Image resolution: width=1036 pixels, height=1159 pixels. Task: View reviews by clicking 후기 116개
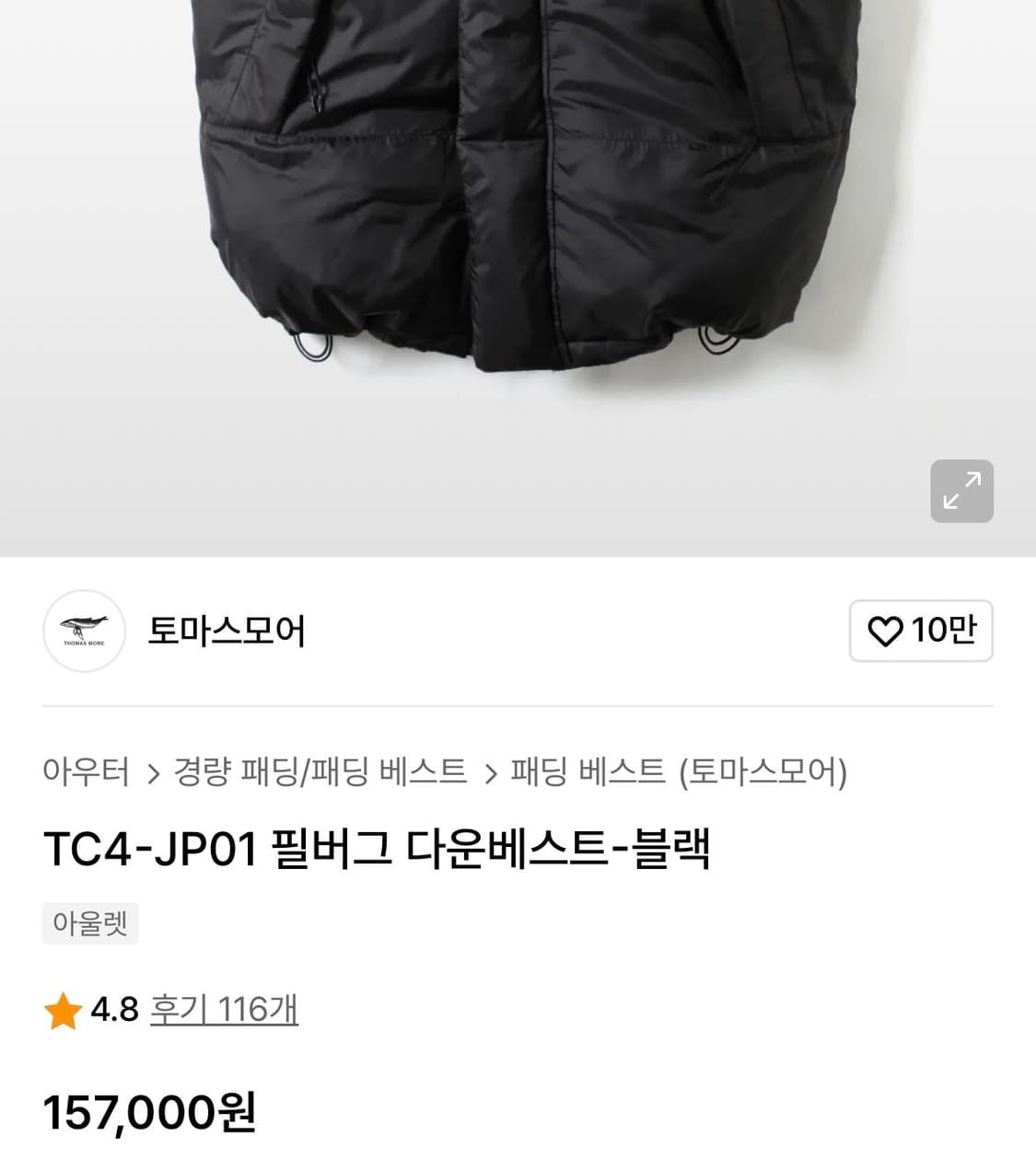[224, 1009]
